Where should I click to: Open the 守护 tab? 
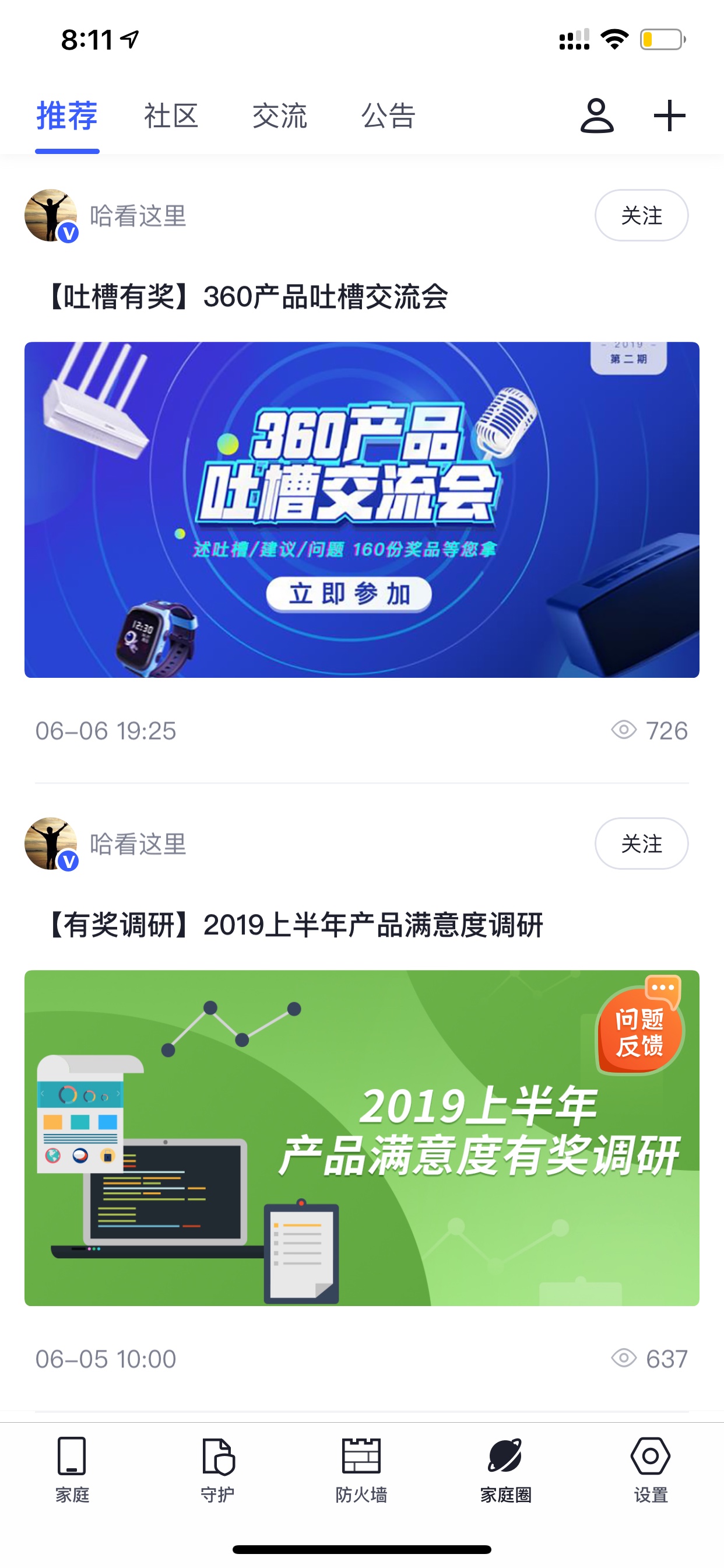click(x=217, y=1469)
